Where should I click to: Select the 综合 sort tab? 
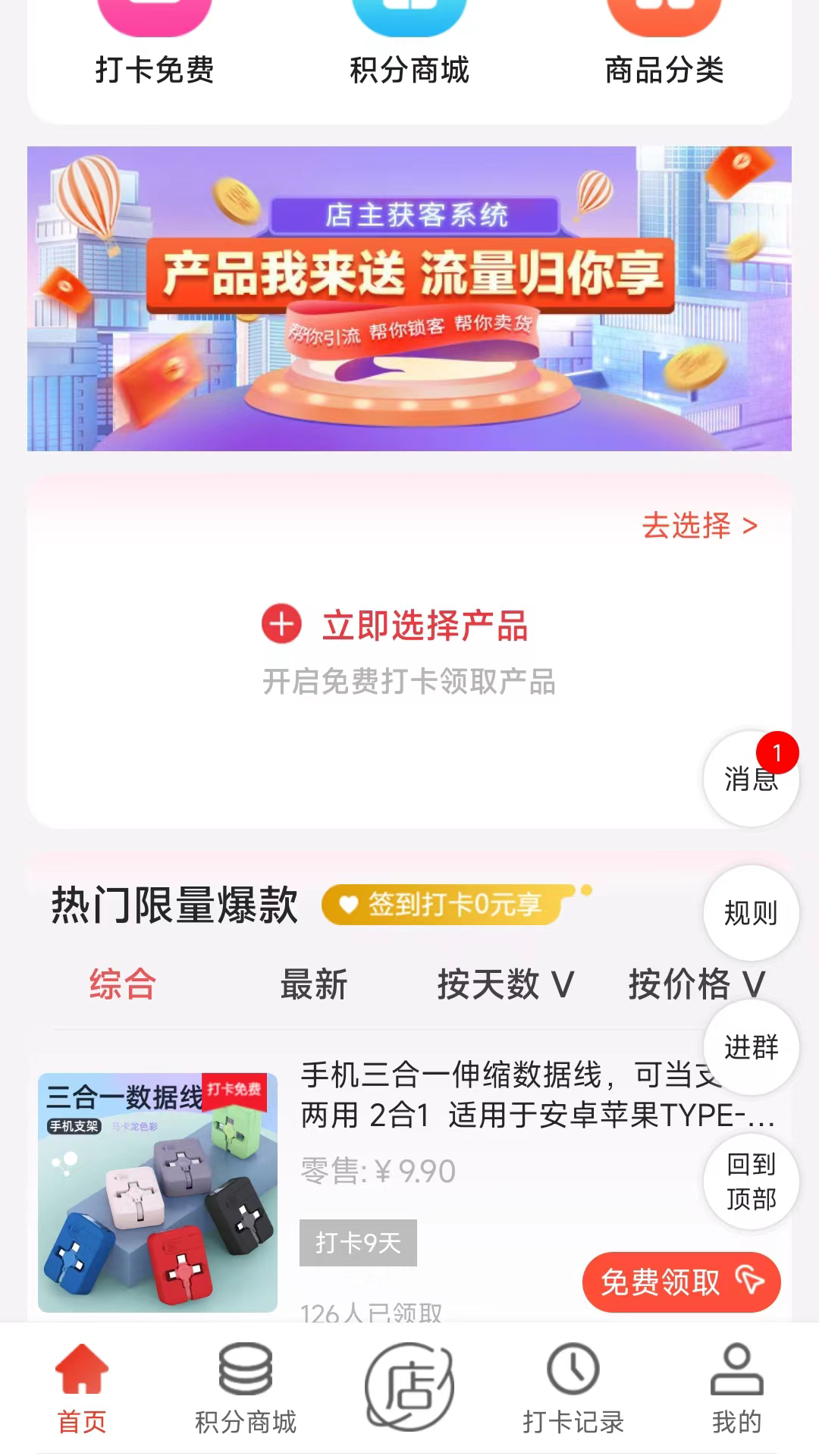coord(122,984)
